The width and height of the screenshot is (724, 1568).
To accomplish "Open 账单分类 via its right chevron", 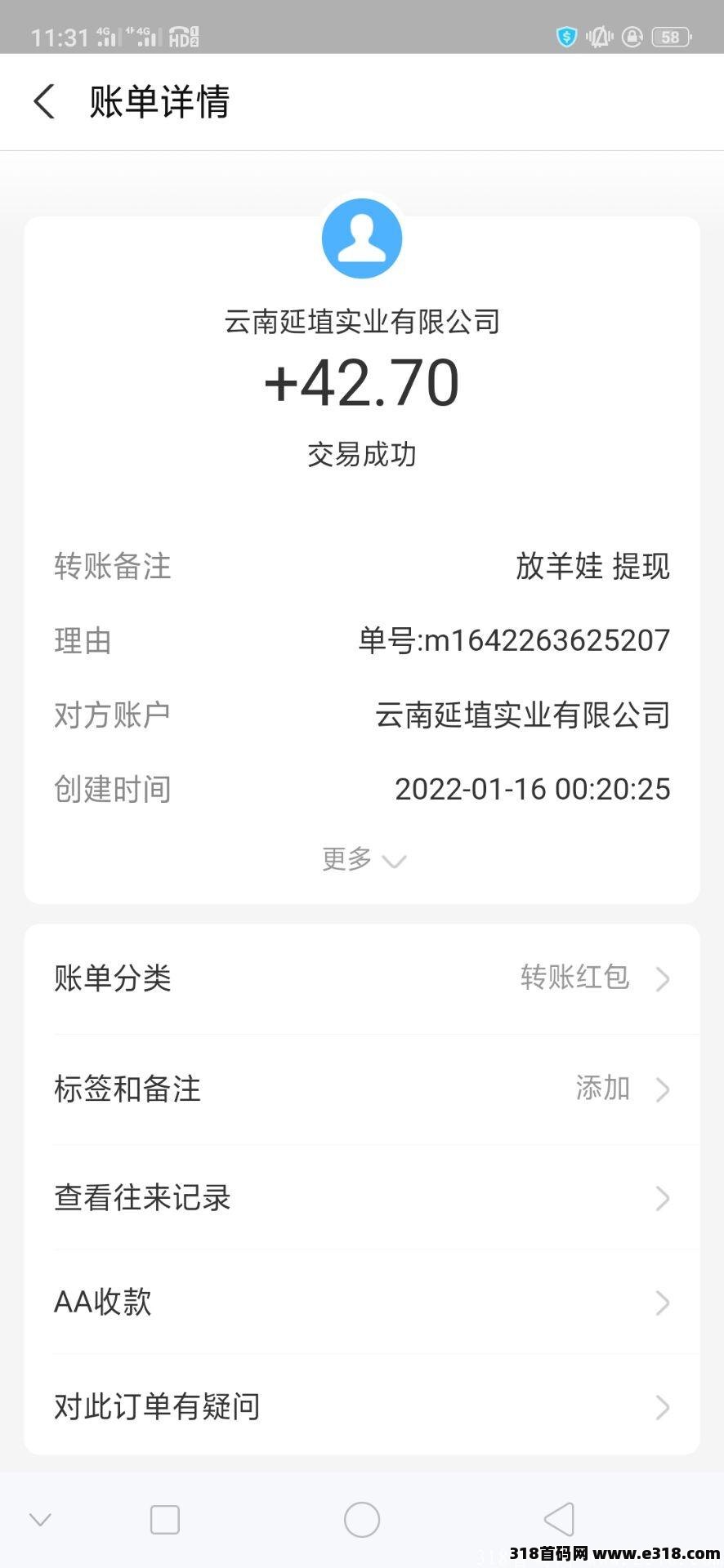I will click(662, 978).
